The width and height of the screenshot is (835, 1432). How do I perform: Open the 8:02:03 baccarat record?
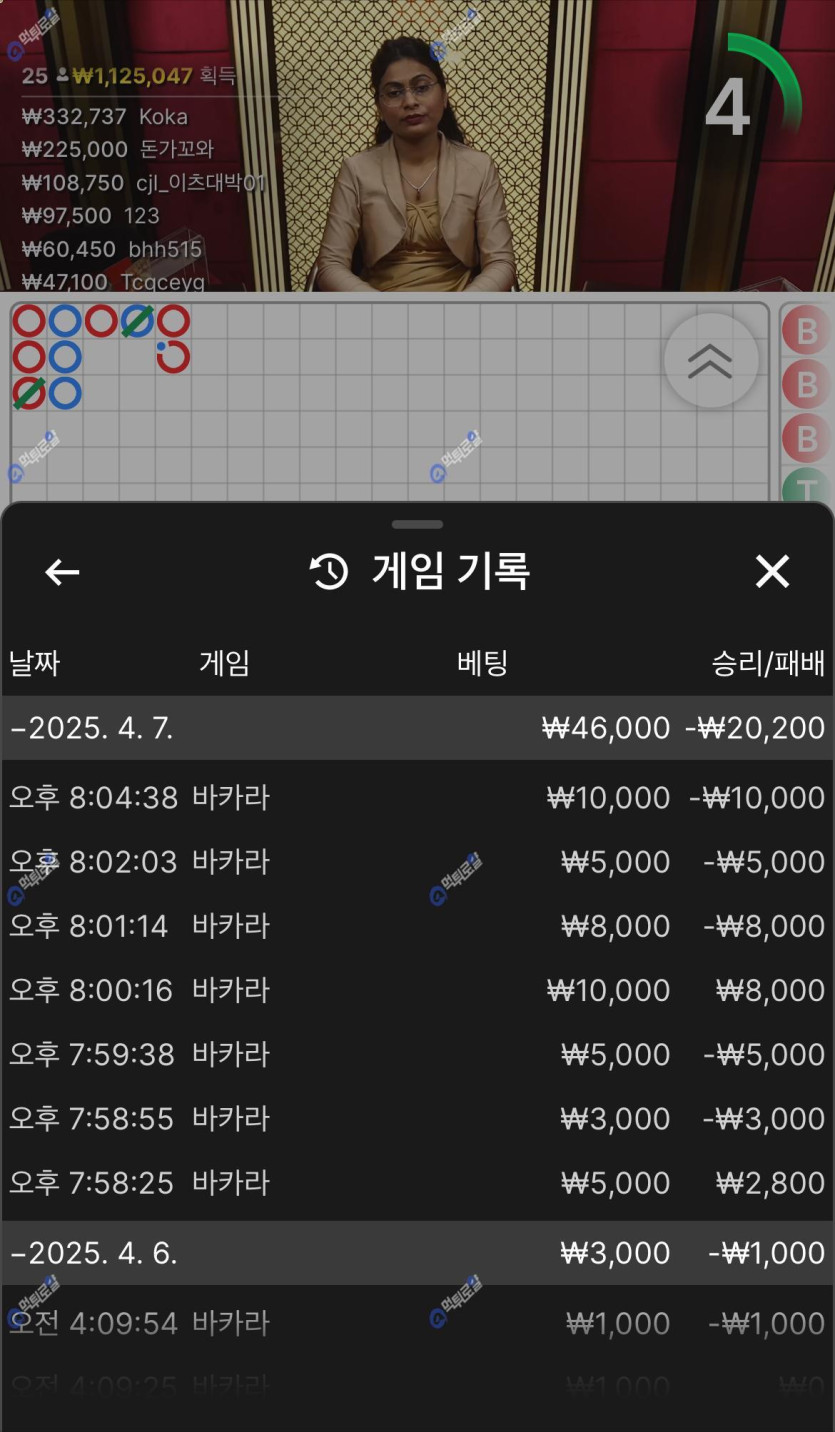417,862
